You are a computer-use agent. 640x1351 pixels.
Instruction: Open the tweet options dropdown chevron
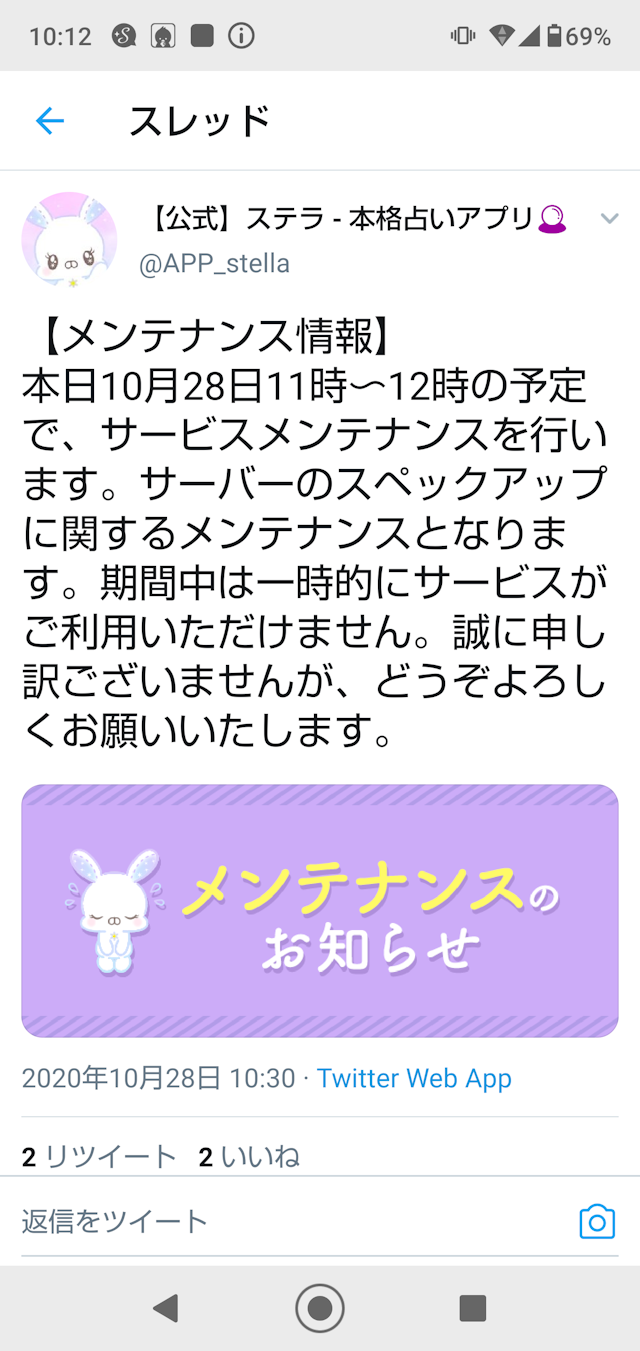(x=609, y=219)
